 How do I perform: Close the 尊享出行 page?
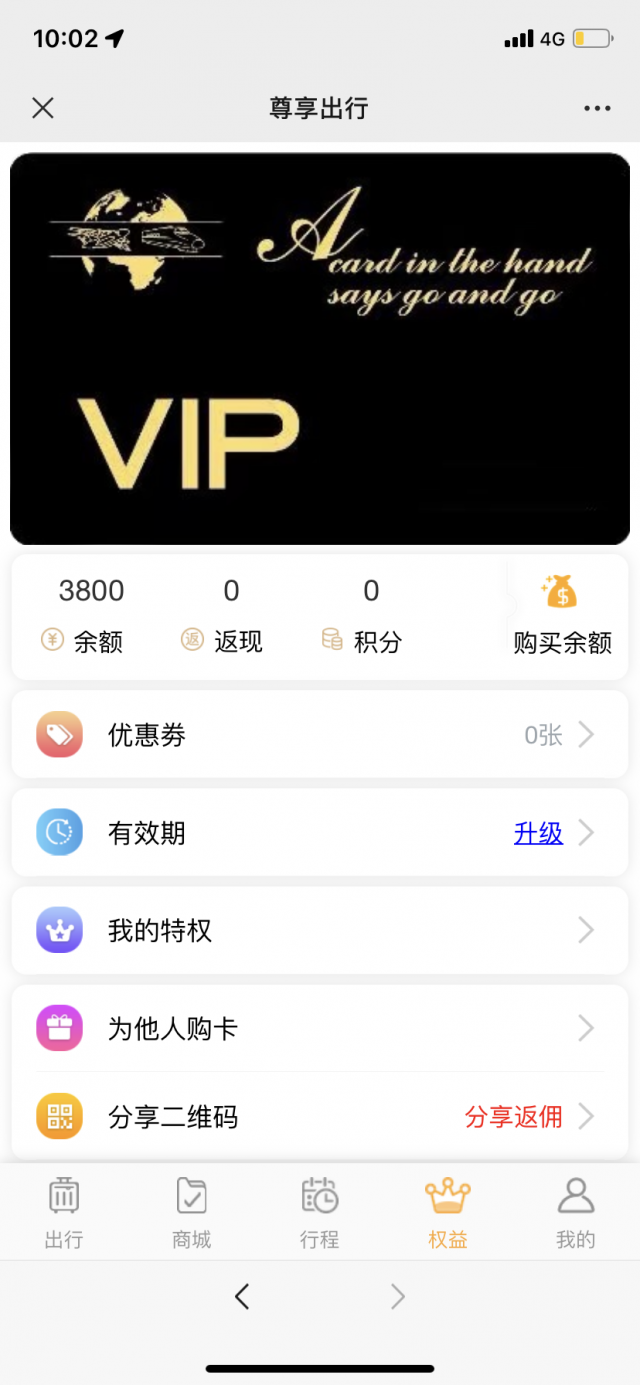tap(43, 108)
